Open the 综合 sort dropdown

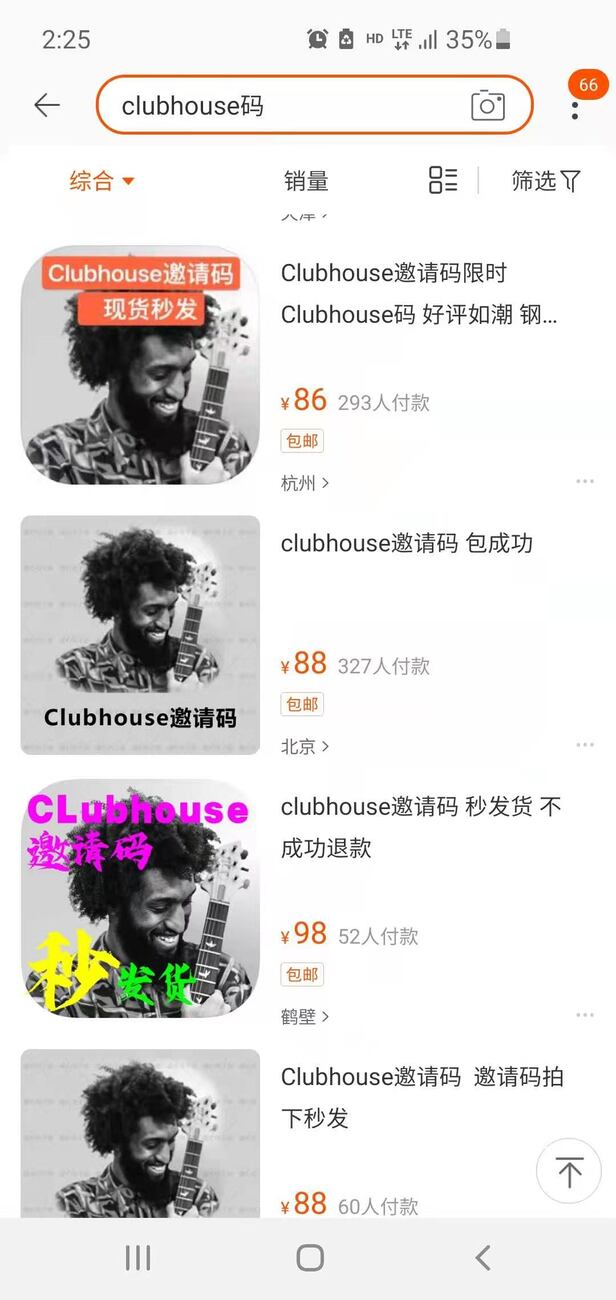coord(101,181)
